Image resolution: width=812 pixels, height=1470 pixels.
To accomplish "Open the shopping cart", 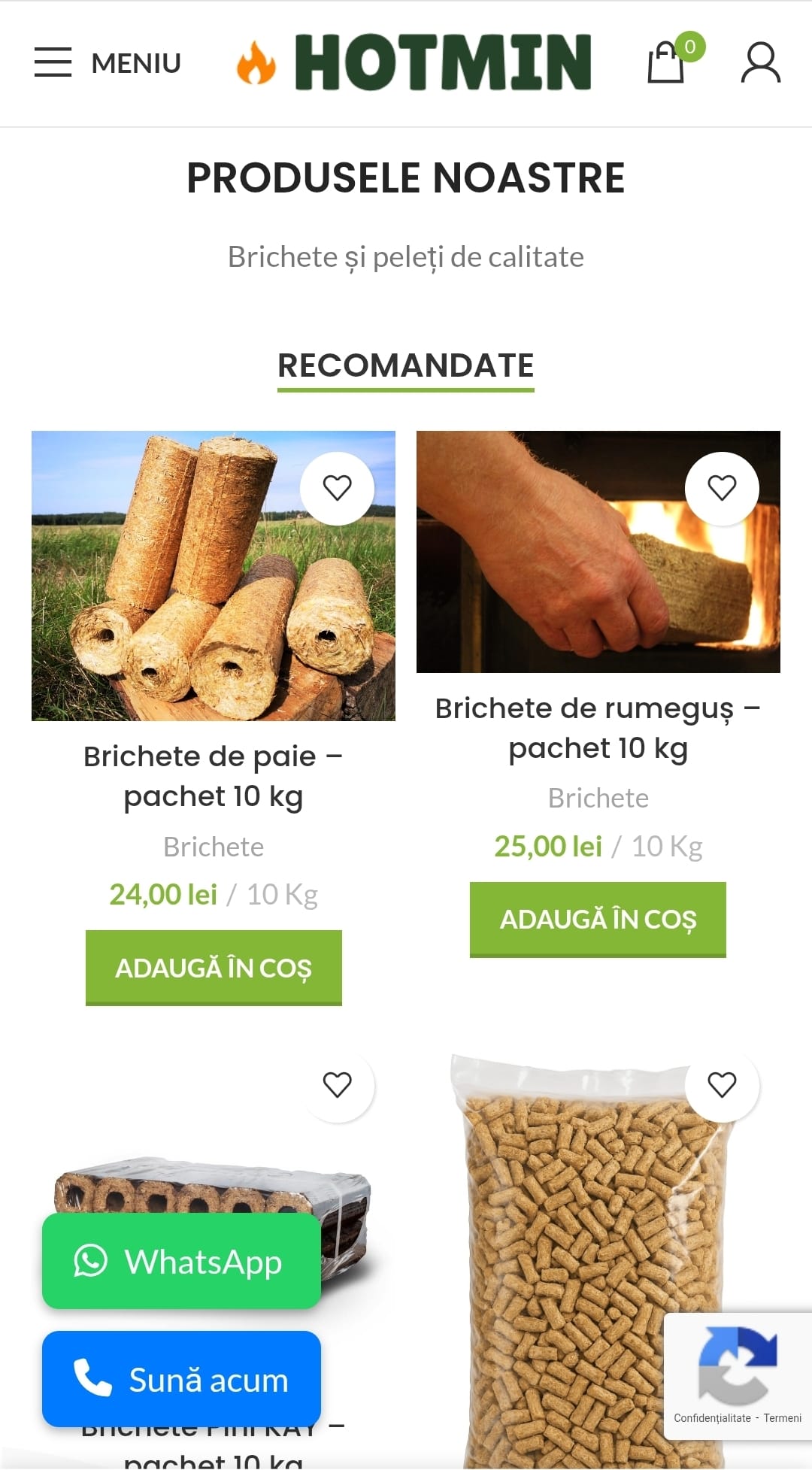I will pos(667,62).
